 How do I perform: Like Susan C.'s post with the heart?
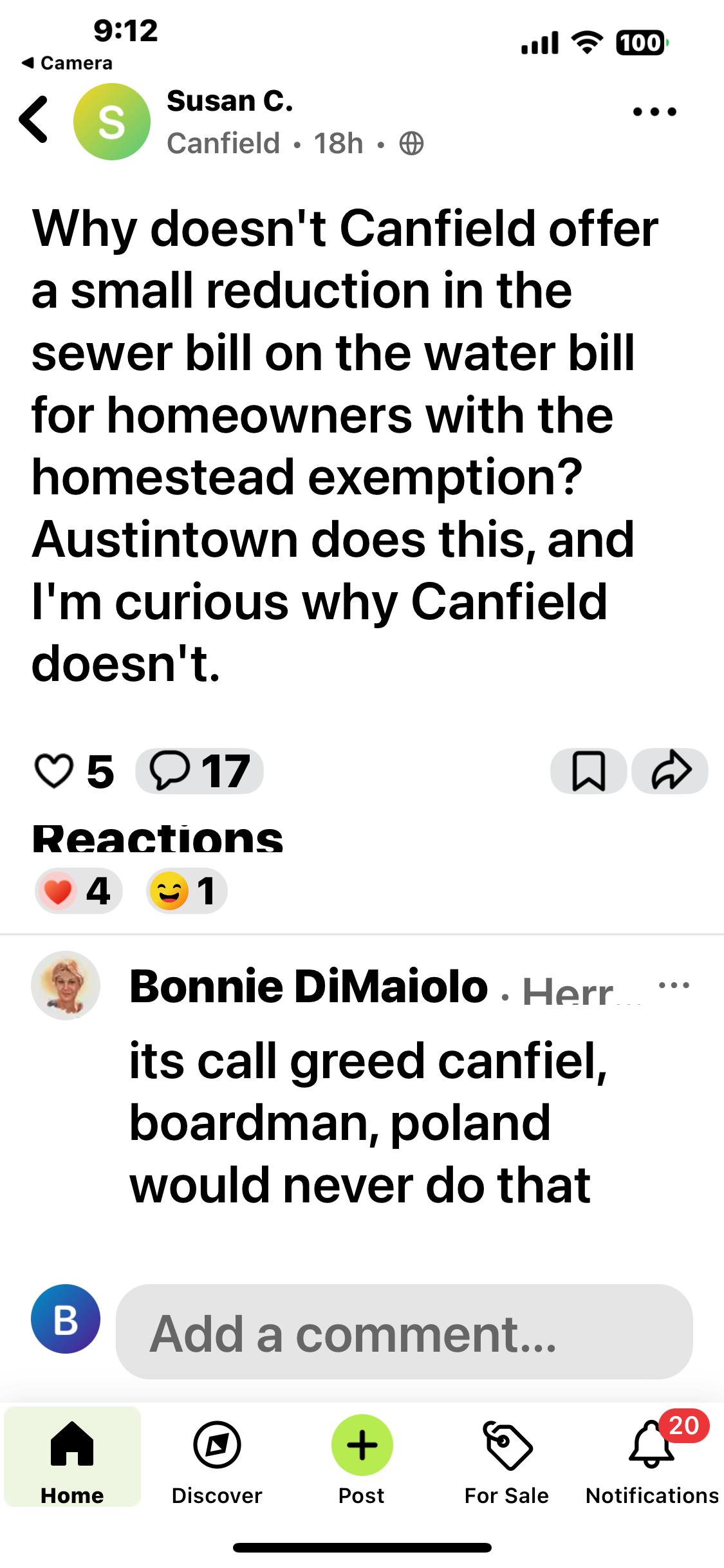[x=53, y=771]
